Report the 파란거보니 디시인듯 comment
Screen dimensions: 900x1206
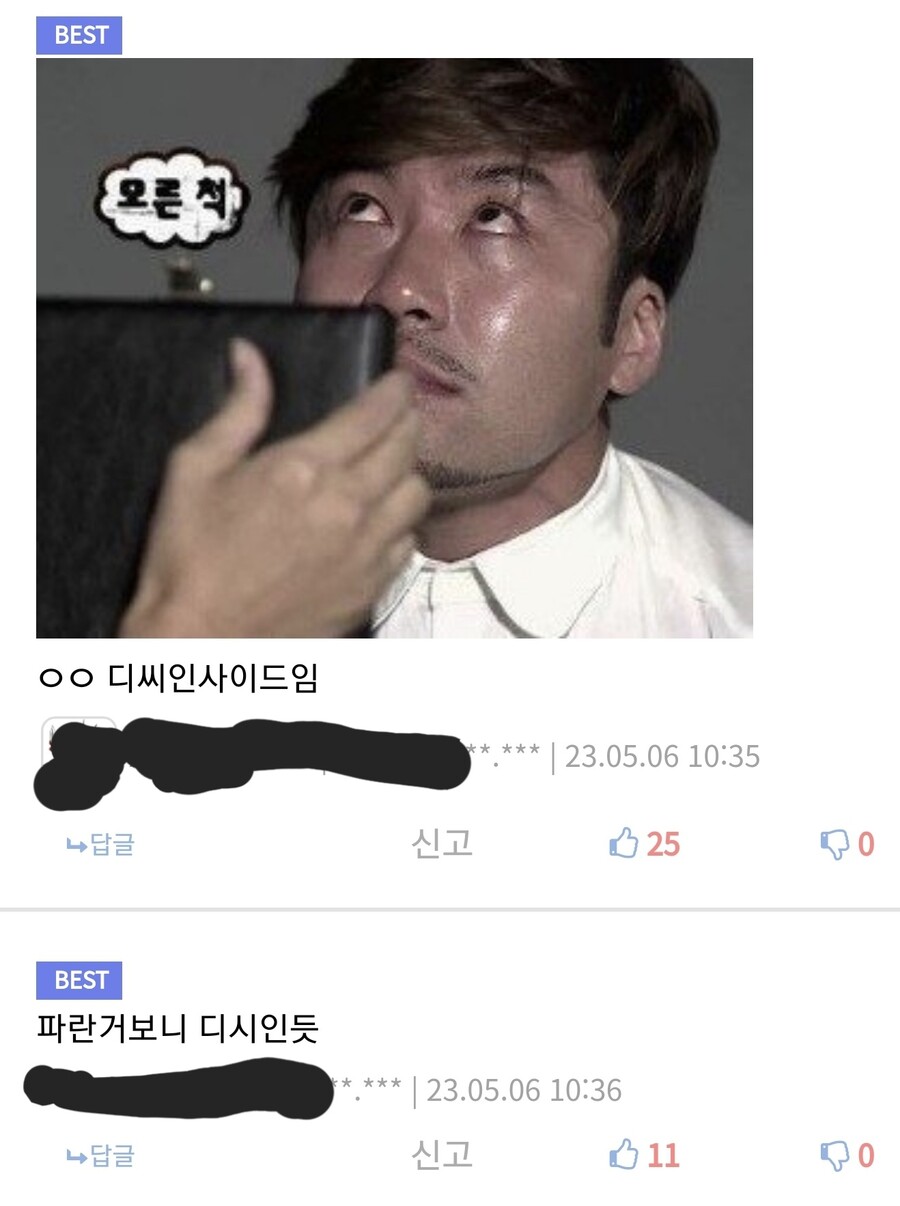coord(442,1155)
